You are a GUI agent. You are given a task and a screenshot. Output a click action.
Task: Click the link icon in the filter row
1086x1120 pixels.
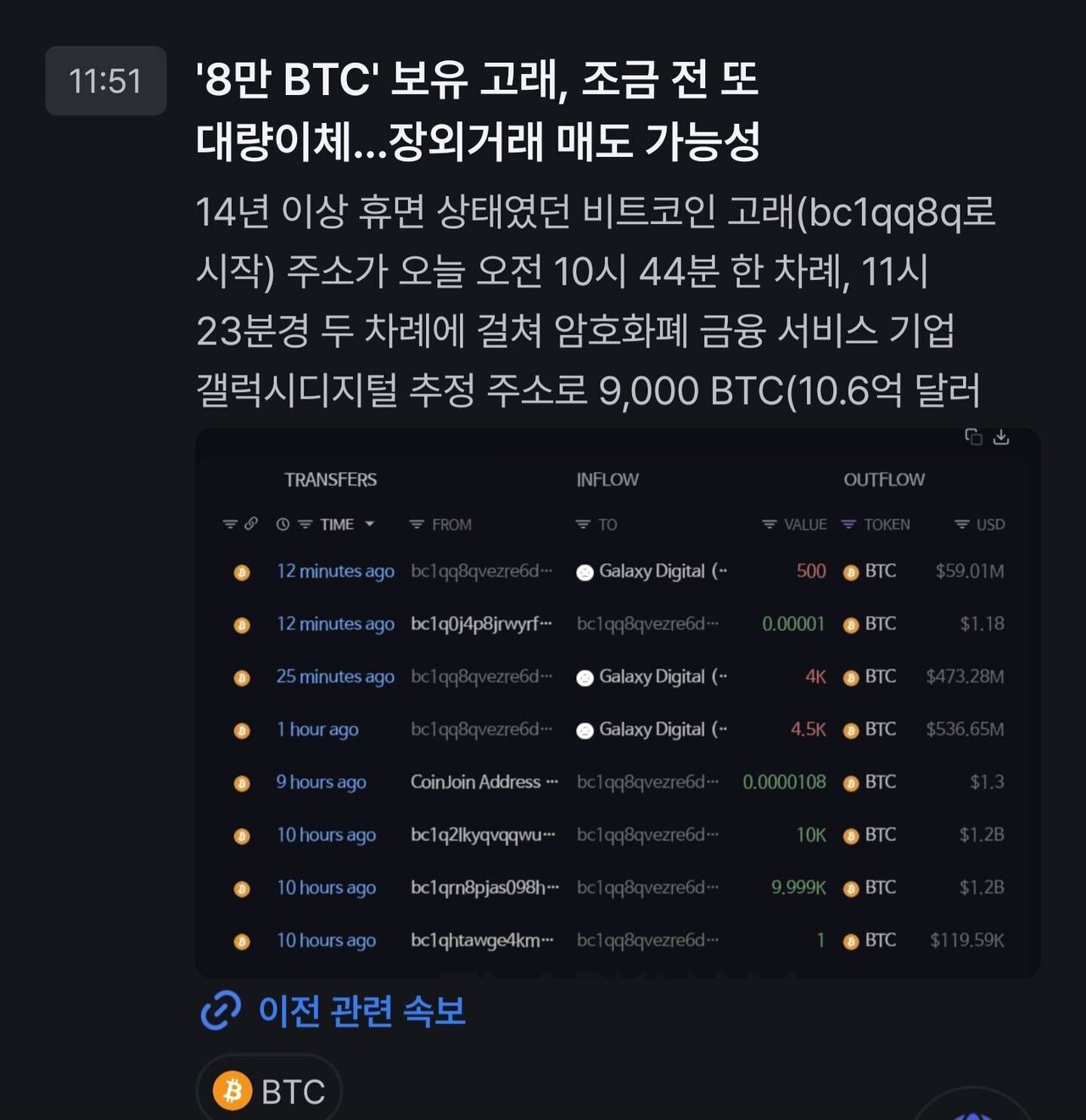pos(249,524)
